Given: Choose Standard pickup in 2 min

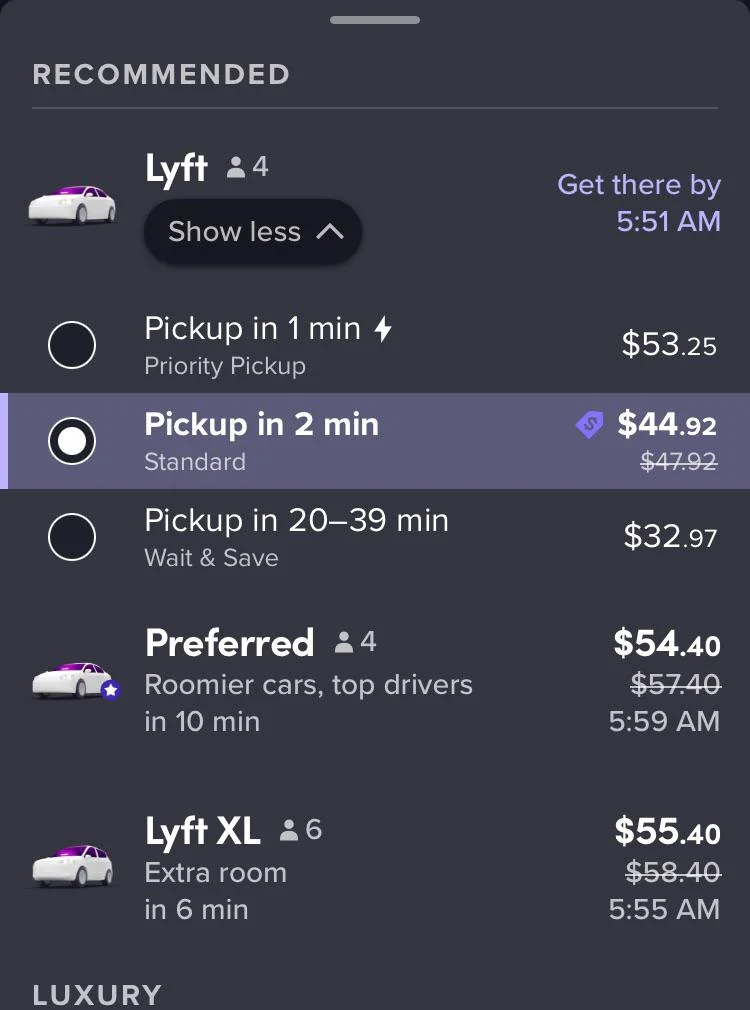Looking at the screenshot, I should (72, 441).
